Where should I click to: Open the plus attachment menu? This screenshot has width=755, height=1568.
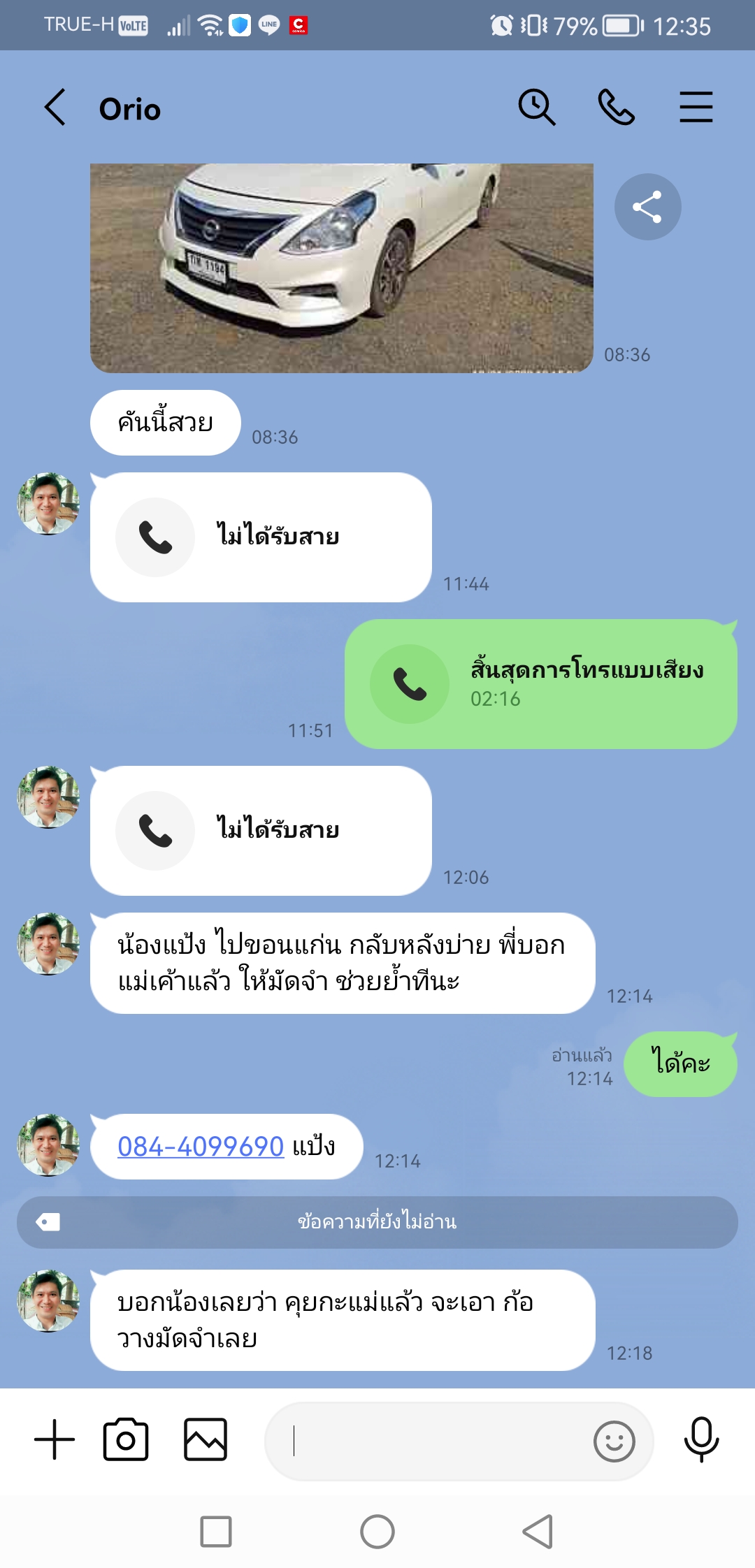(55, 1440)
